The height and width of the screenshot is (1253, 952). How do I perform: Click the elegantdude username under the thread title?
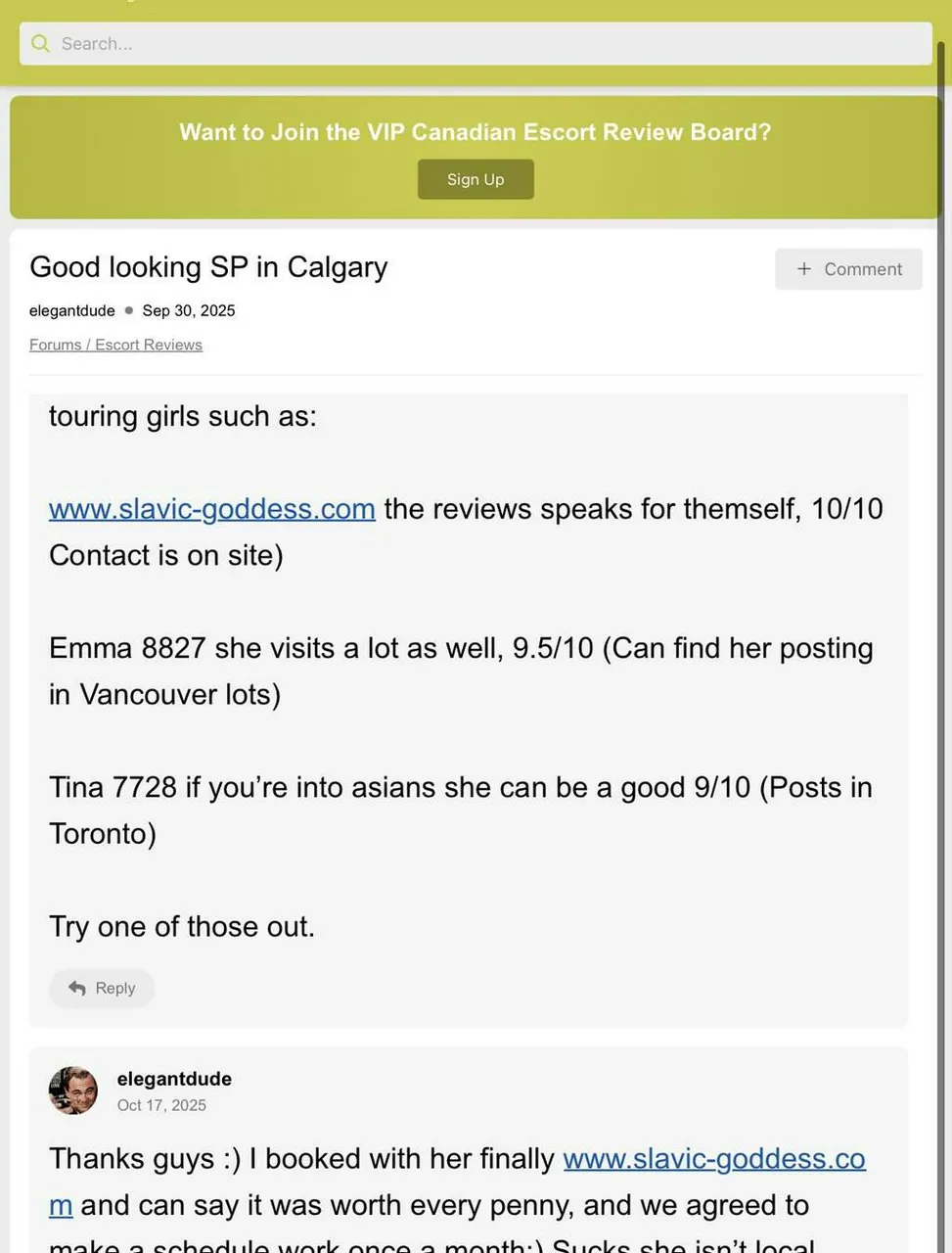(71, 308)
